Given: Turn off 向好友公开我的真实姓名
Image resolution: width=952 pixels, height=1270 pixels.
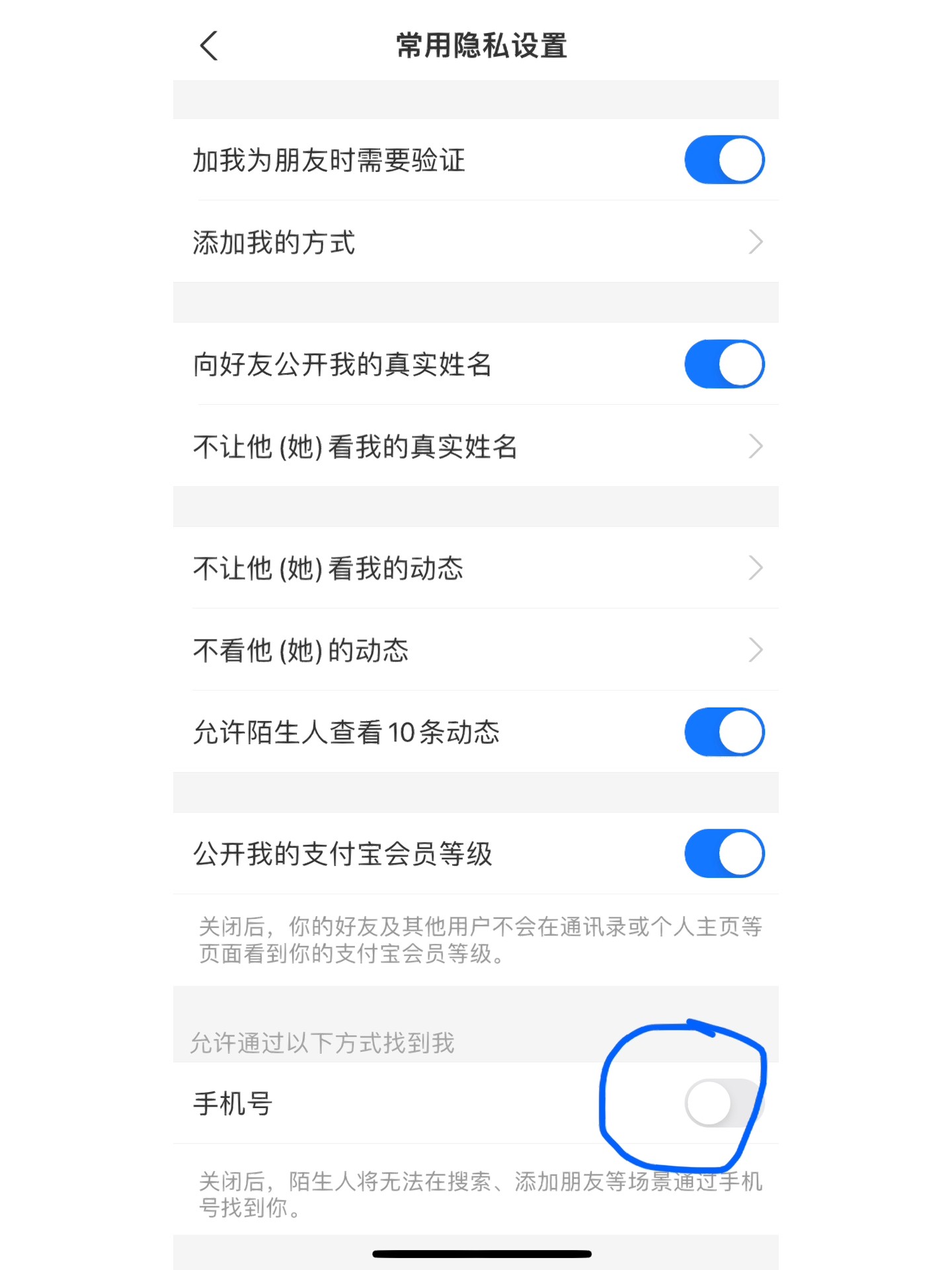Looking at the screenshot, I should point(724,364).
